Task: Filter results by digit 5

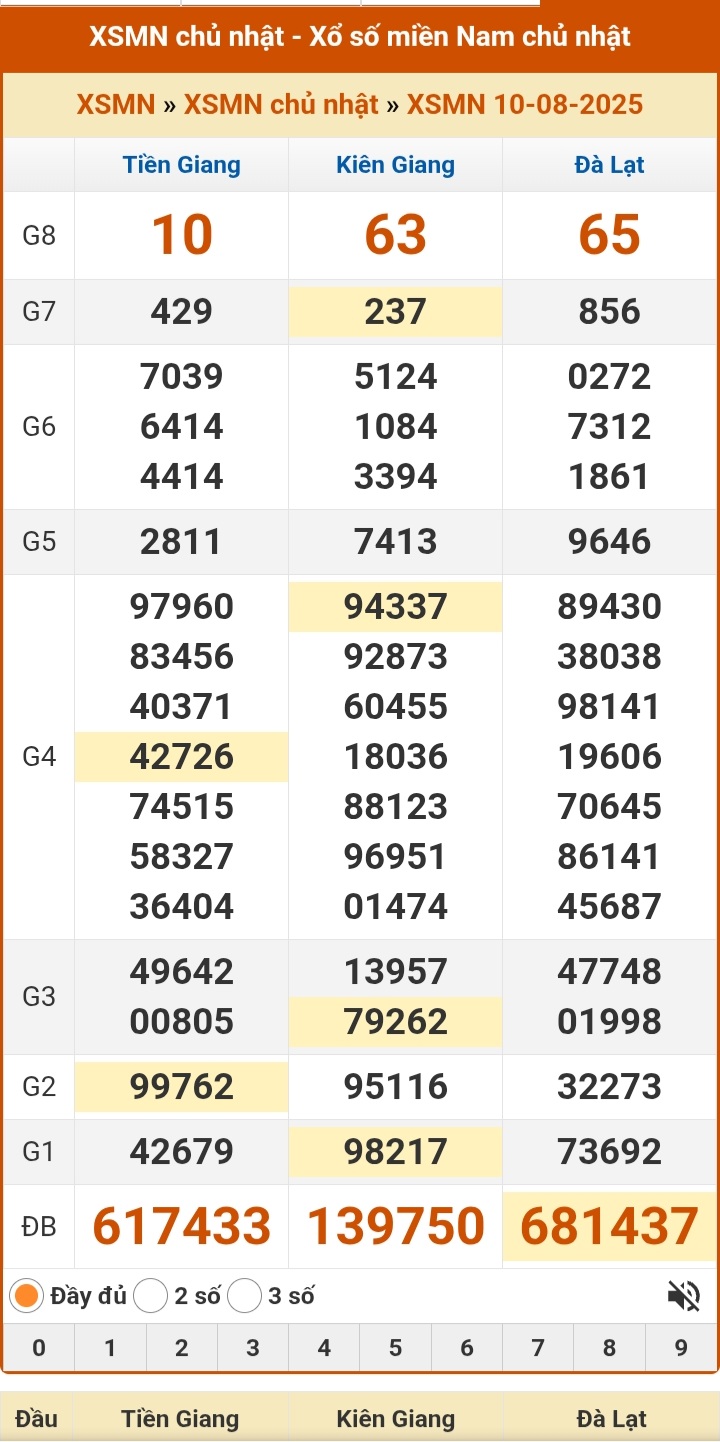Action: [x=396, y=1347]
